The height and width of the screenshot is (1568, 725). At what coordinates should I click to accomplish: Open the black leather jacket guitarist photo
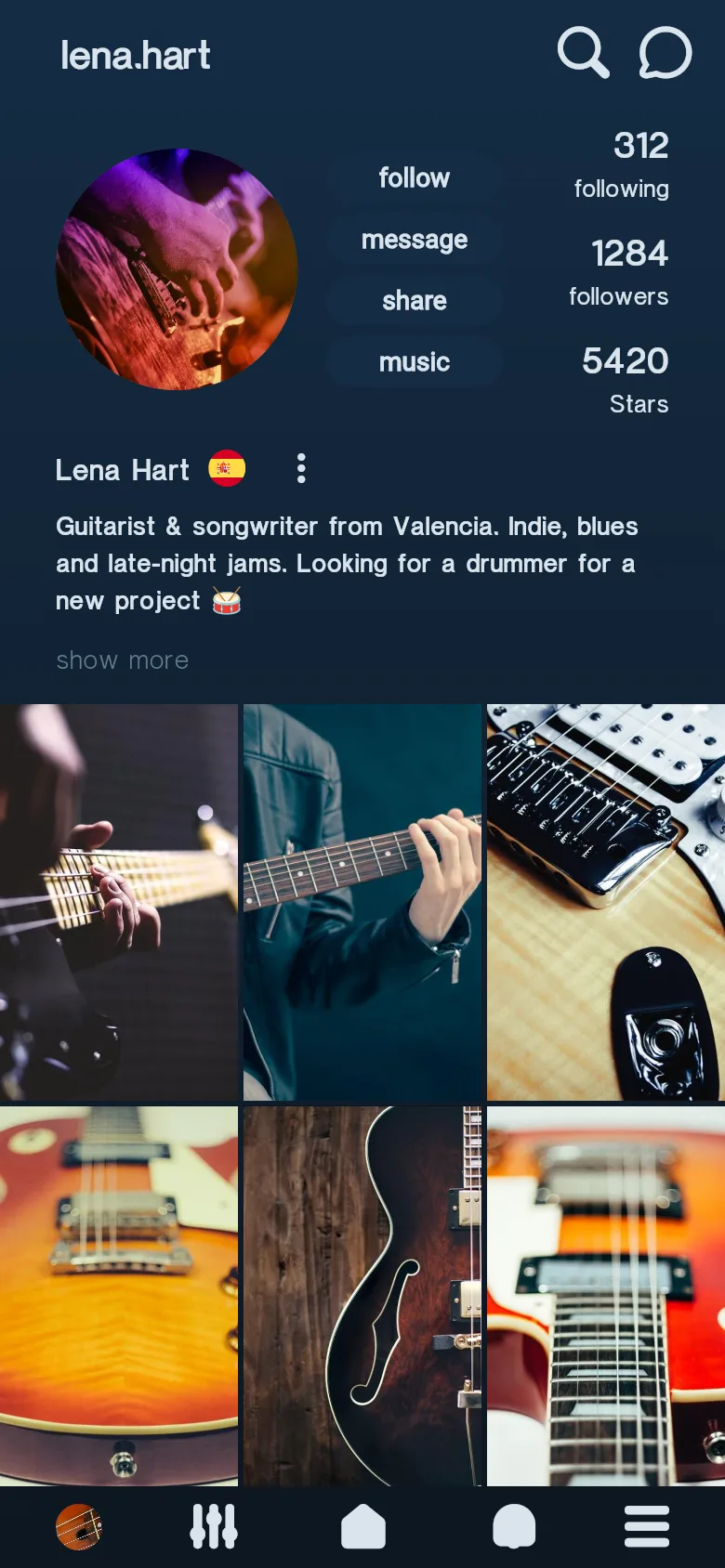click(362, 902)
